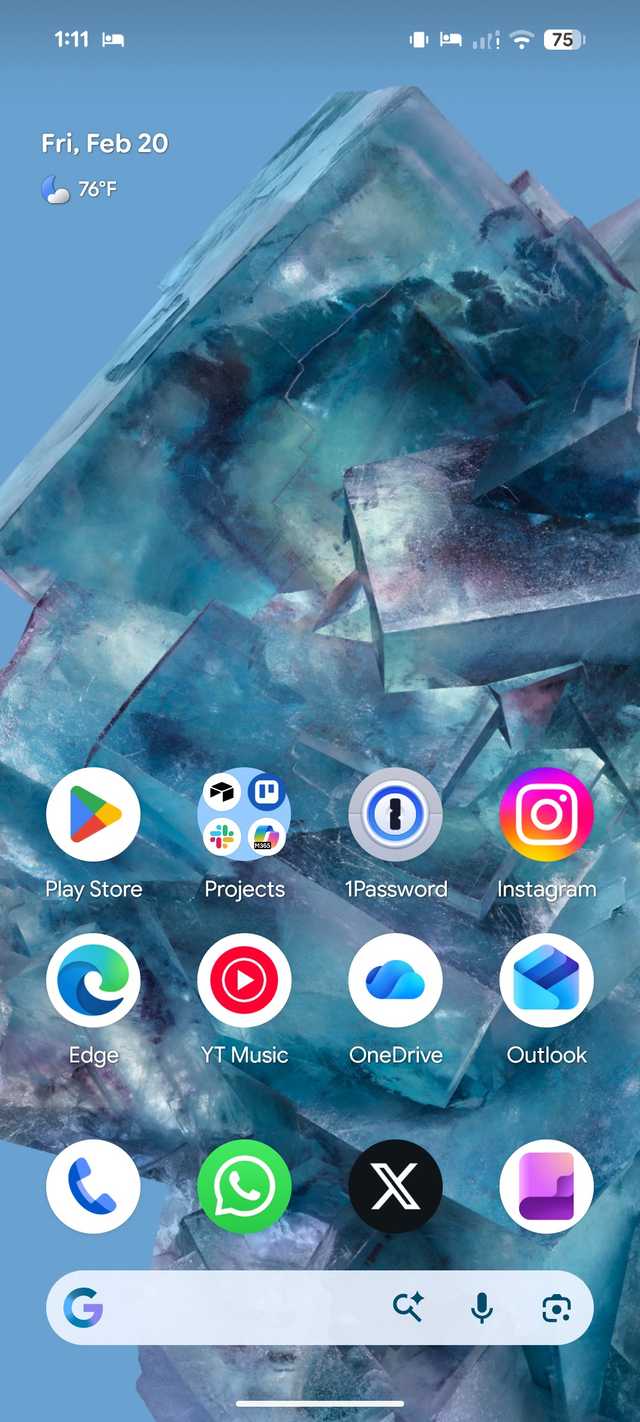Open Instagram
Screen dimensions: 640x1422
point(546,815)
